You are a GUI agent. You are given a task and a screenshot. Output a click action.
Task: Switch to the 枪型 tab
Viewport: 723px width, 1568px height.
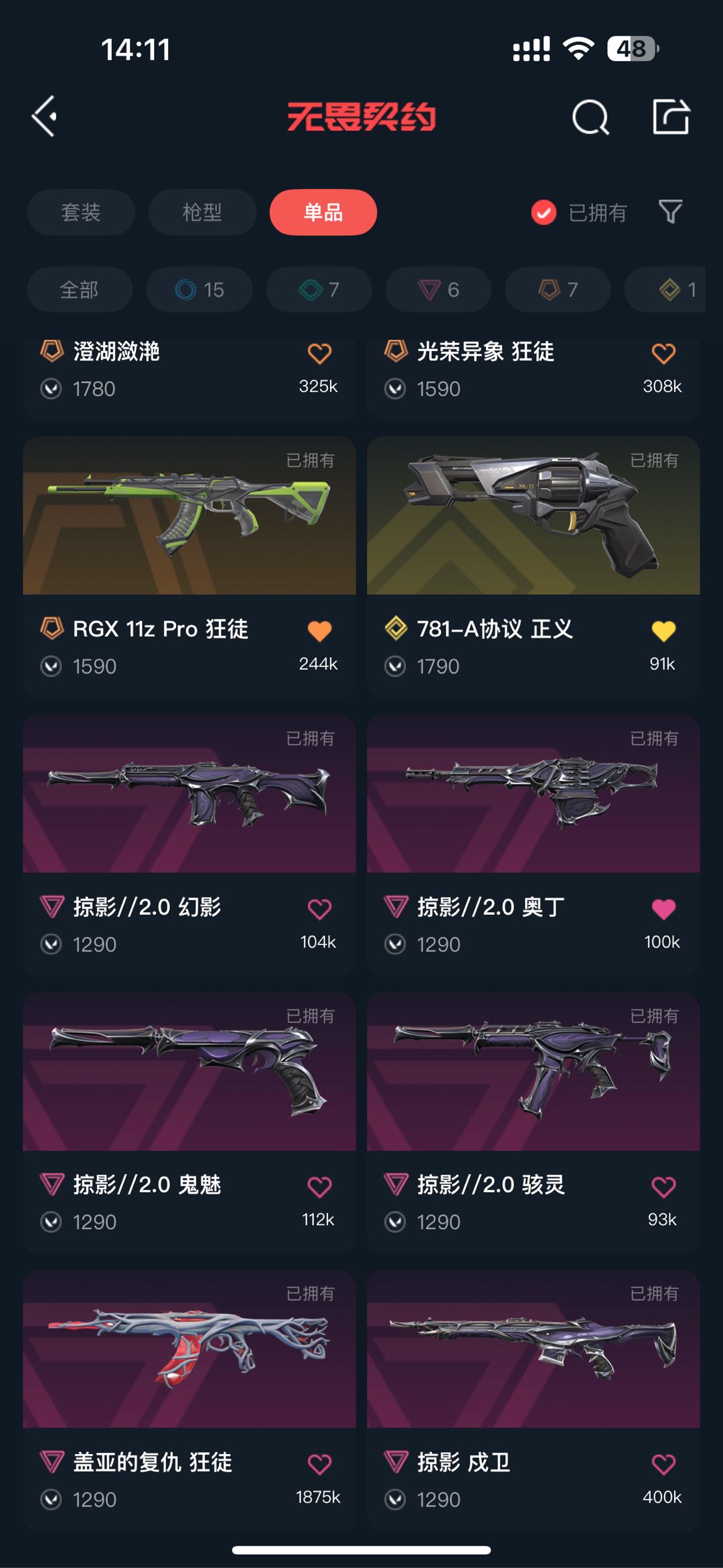pyautogui.click(x=202, y=212)
